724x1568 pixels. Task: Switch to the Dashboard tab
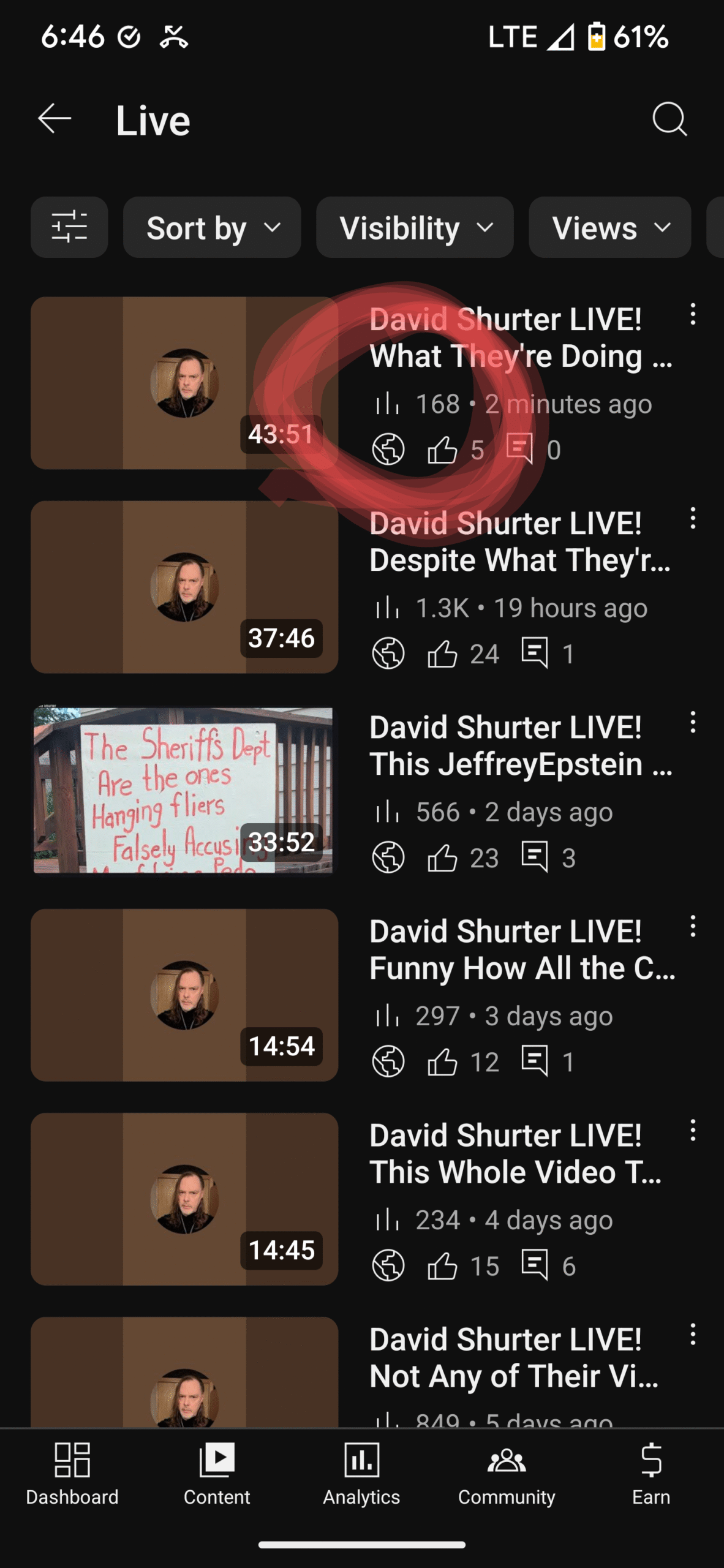click(72, 1474)
